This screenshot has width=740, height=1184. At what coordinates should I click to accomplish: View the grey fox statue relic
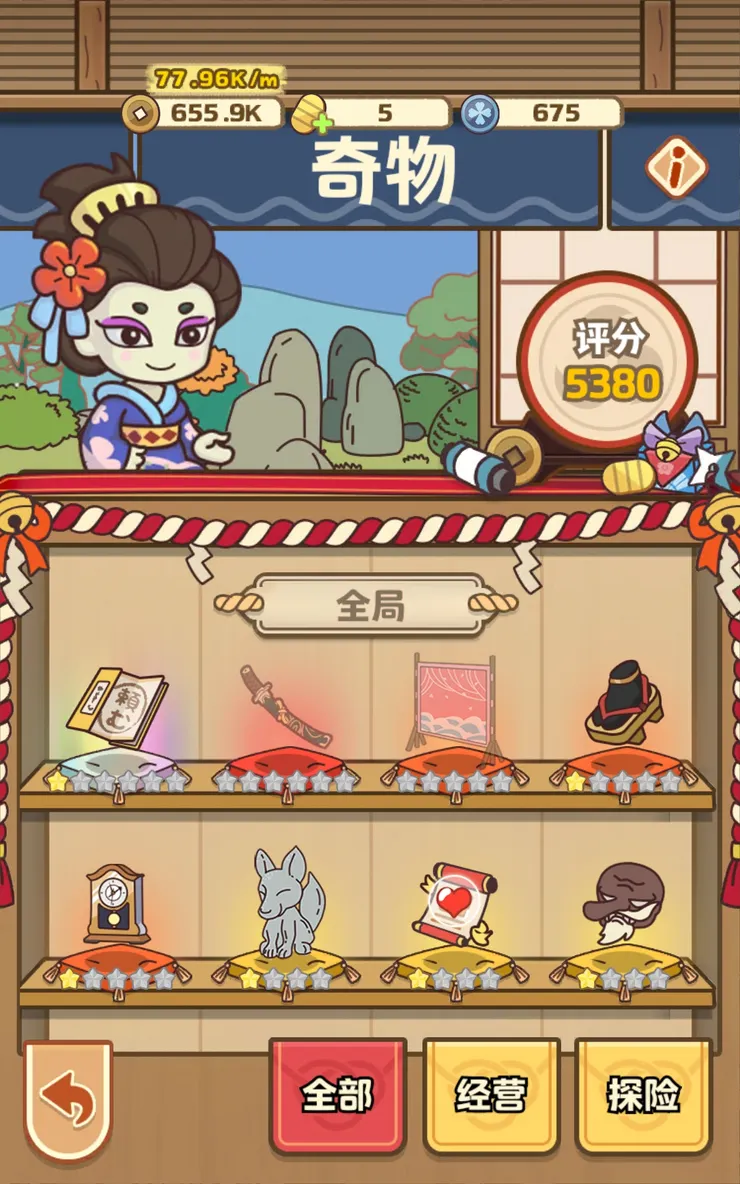pos(285,902)
